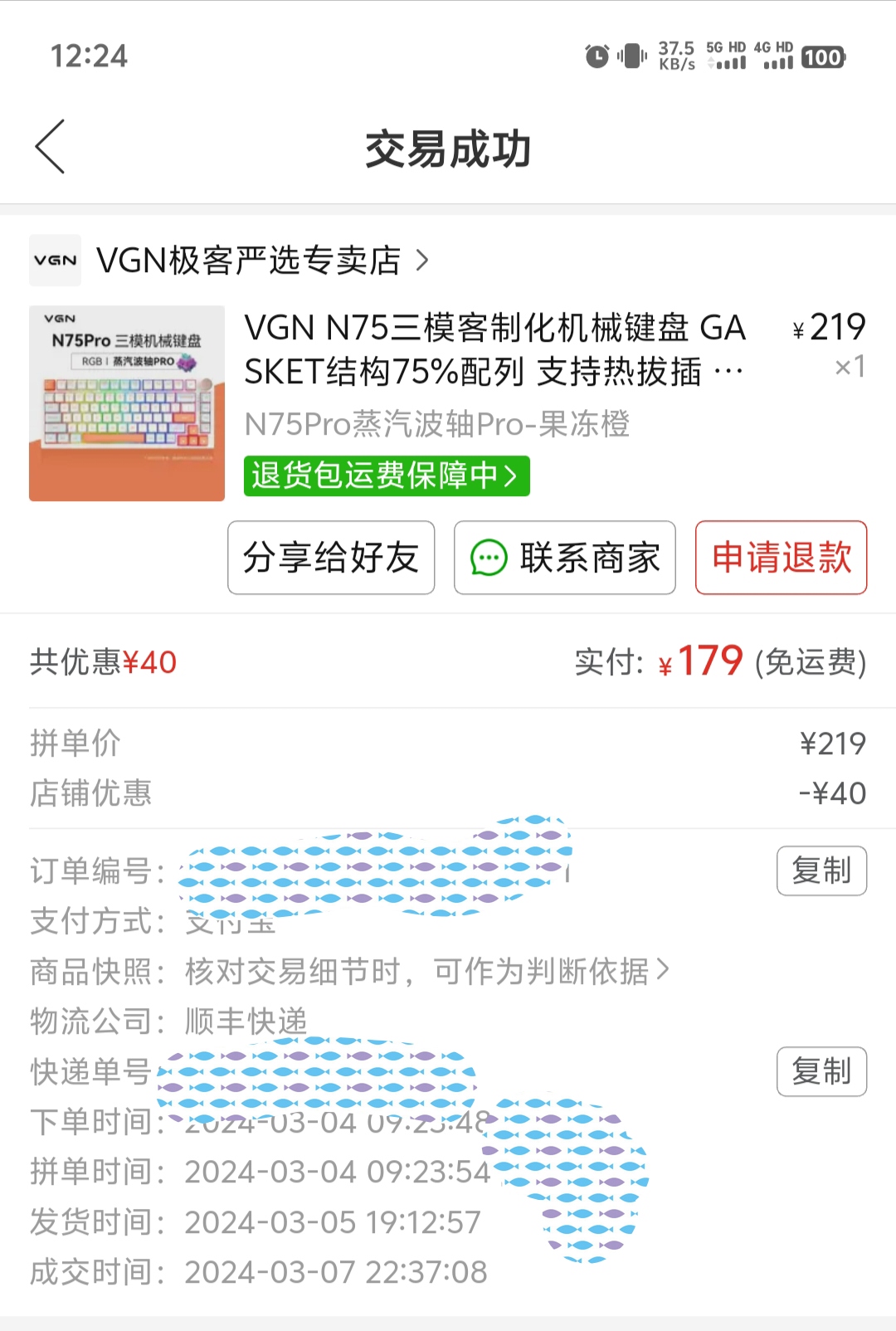
Task: Tap 申请退款 to request a refund
Action: 780,558
